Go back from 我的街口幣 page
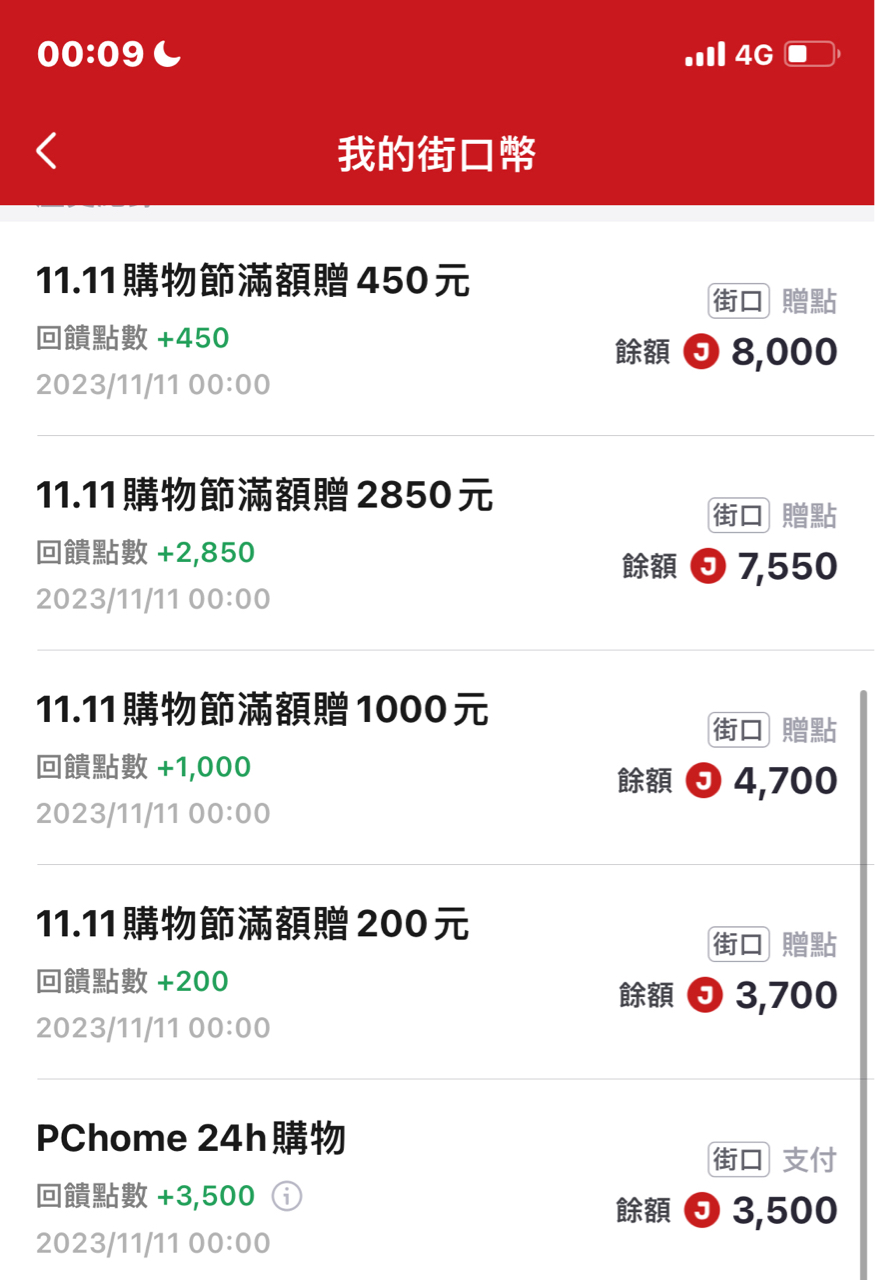 (x=46, y=152)
